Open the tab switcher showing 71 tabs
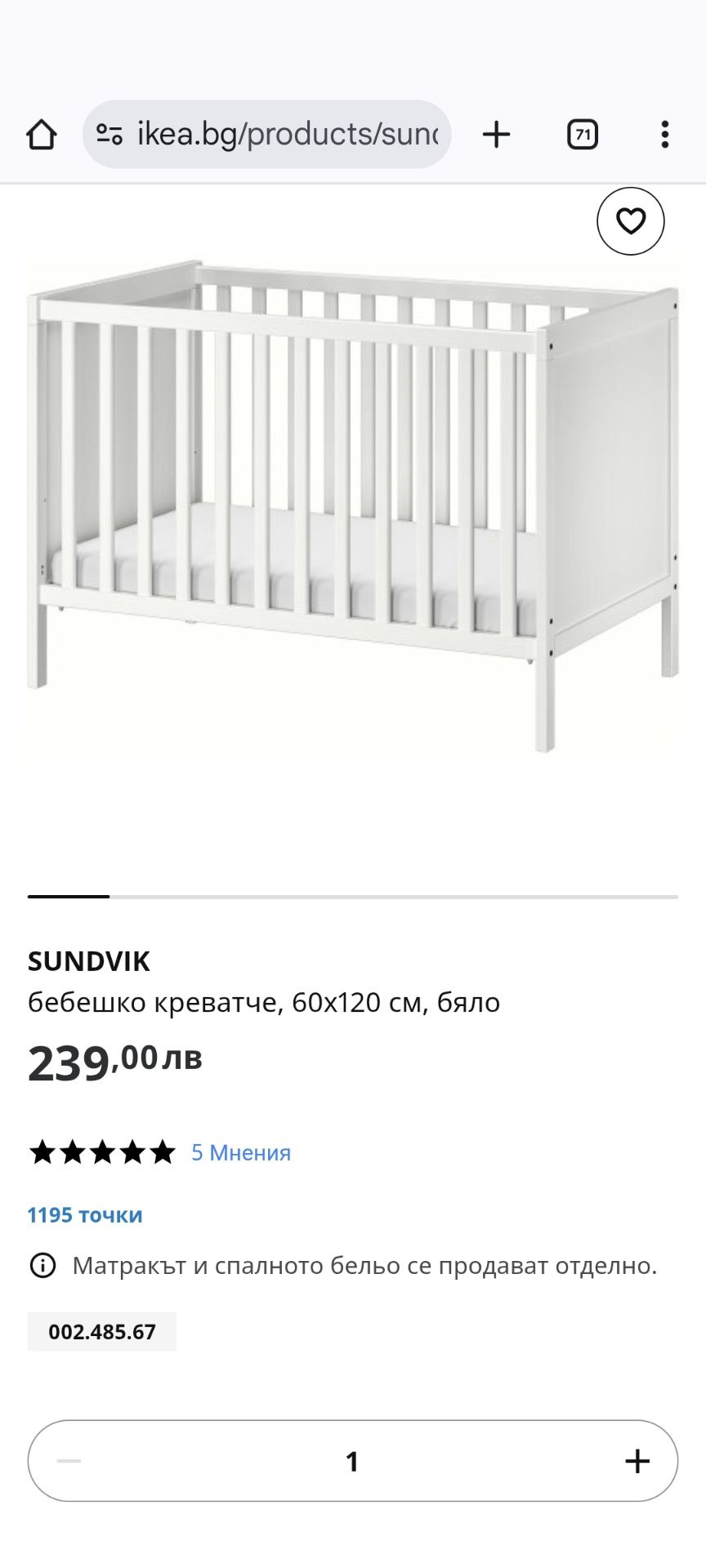This screenshot has width=706, height=1568. pos(583,135)
